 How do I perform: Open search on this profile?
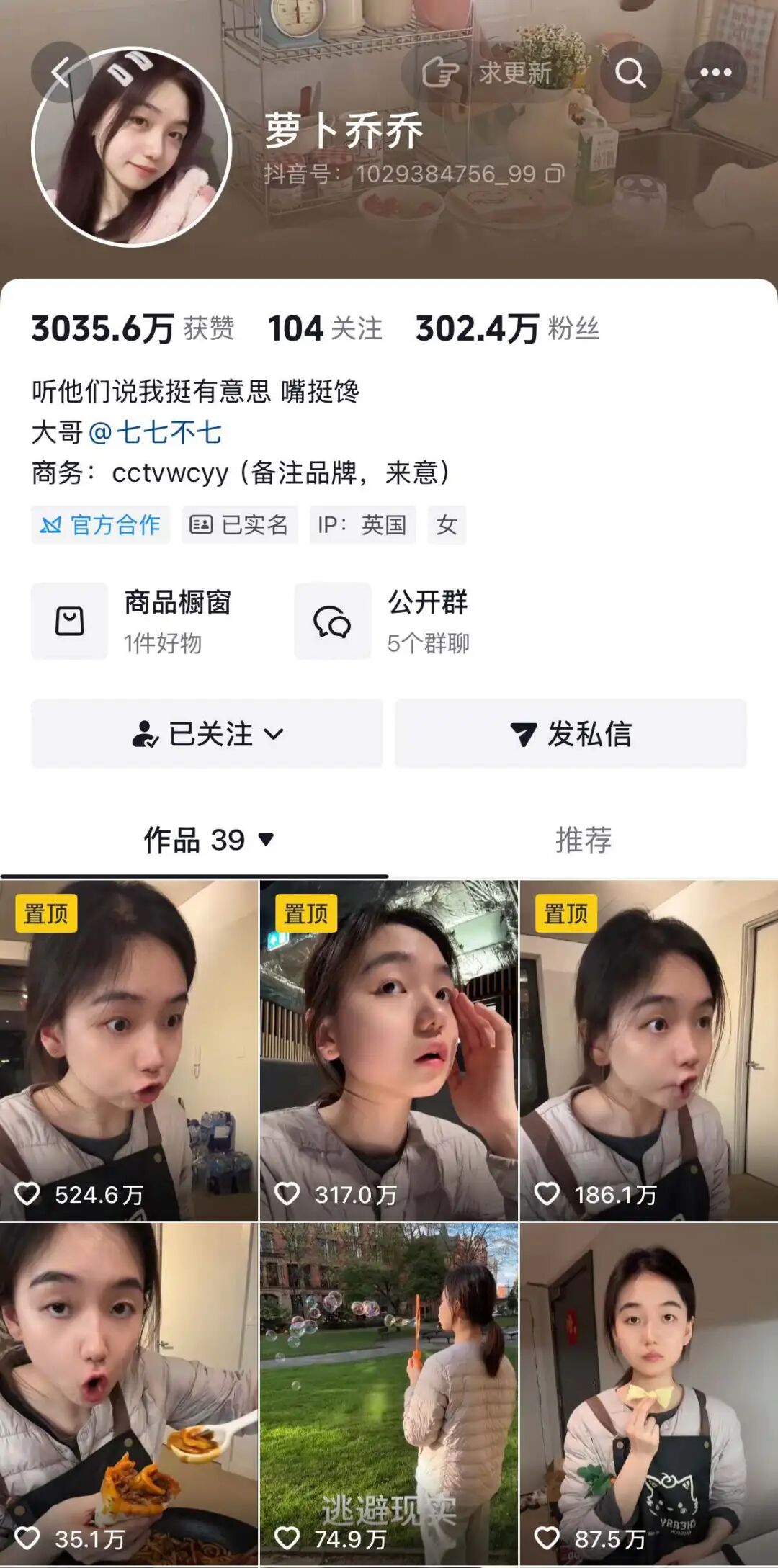[630, 73]
